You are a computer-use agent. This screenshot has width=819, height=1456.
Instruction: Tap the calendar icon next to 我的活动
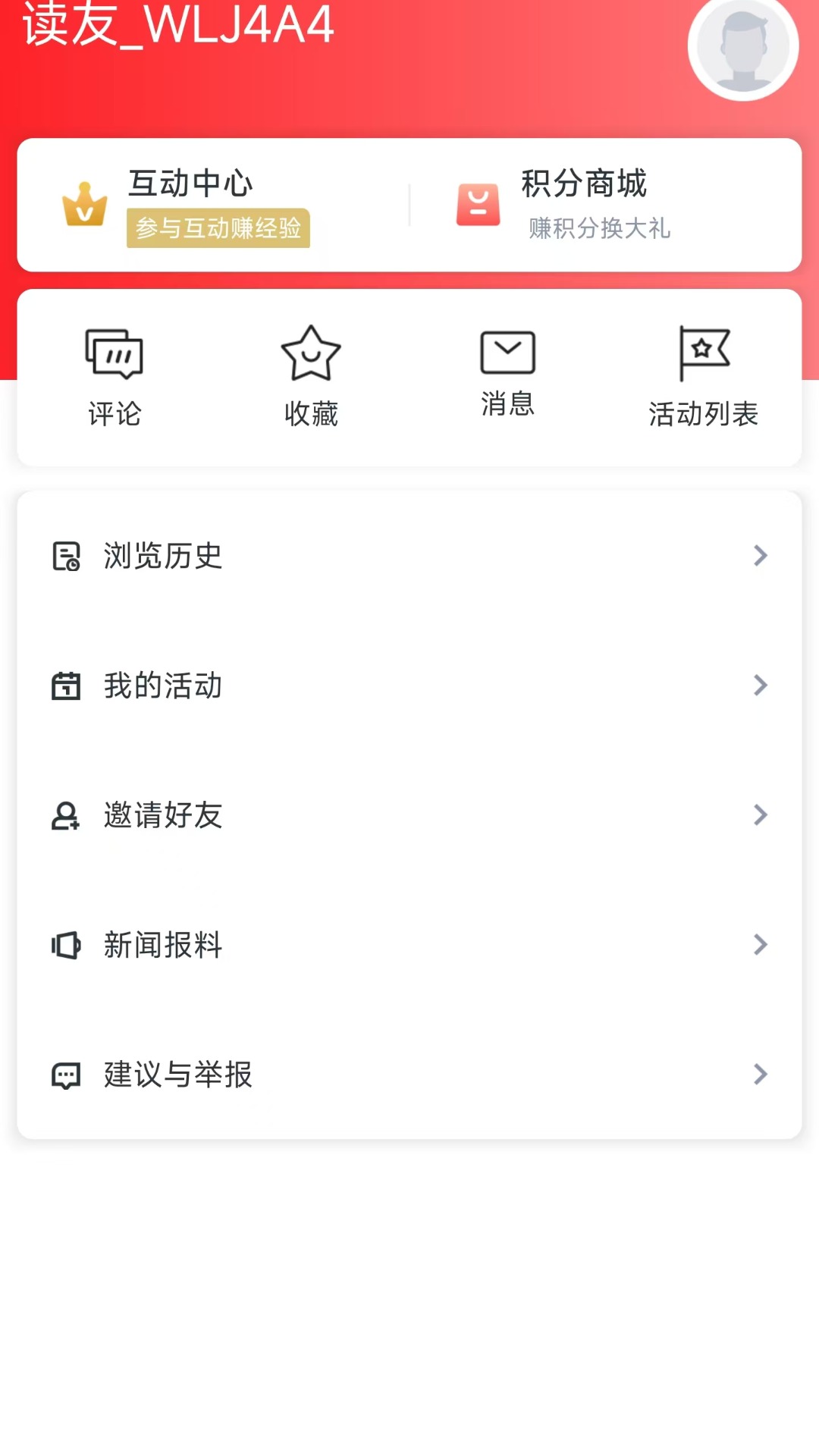point(65,686)
